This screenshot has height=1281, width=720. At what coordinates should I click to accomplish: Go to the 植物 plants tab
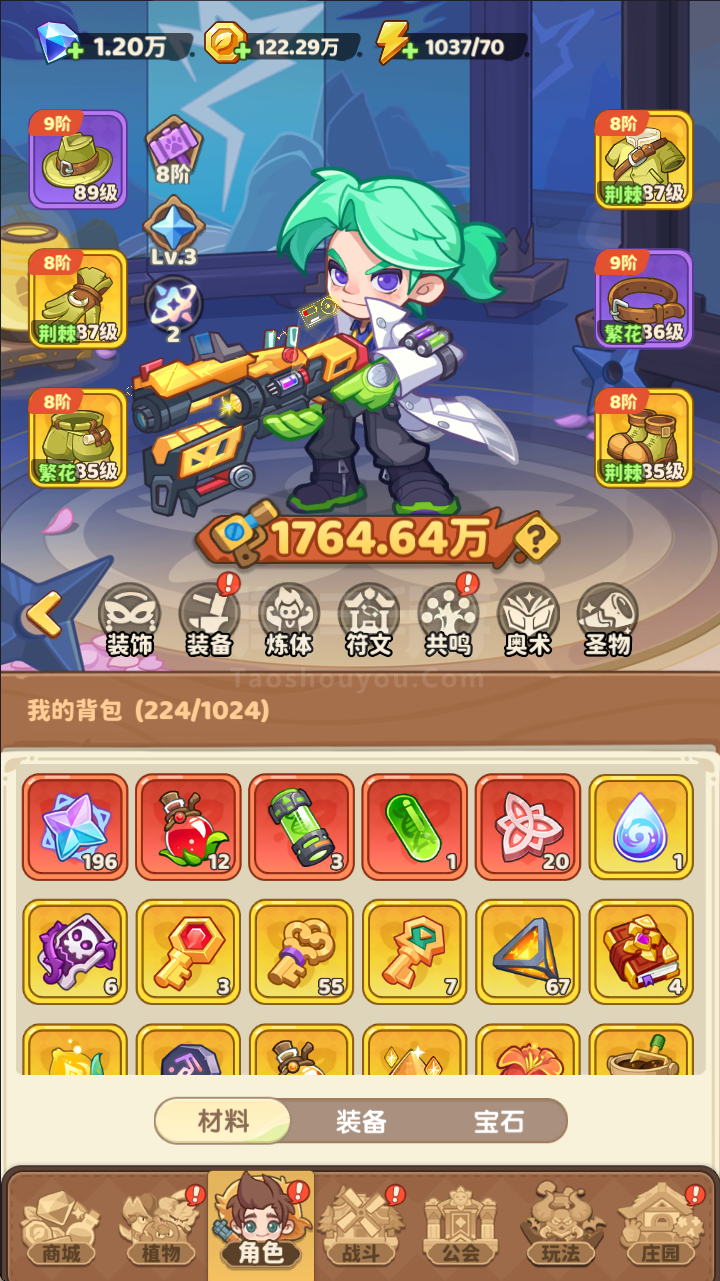tap(160, 1224)
